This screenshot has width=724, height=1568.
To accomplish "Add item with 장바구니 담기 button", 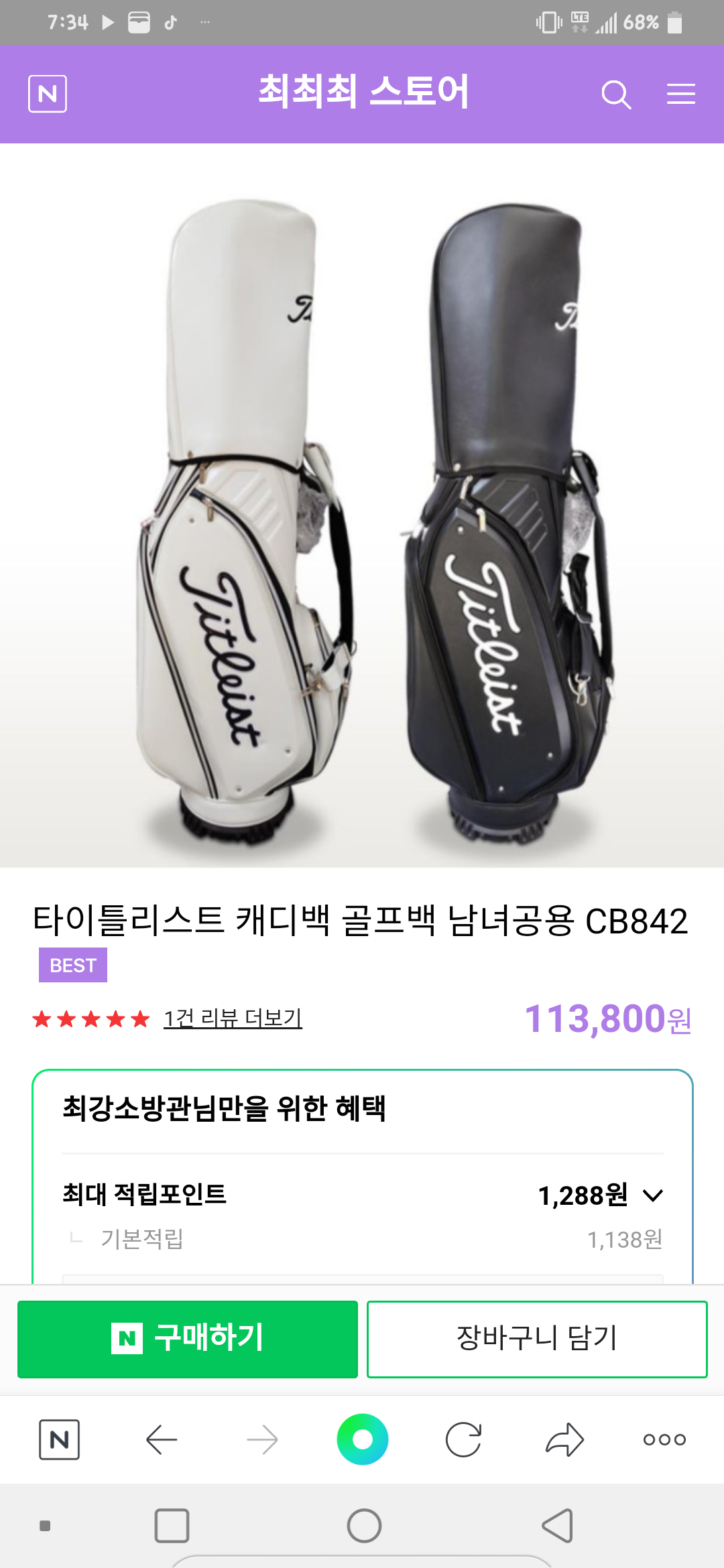I will point(537,1339).
